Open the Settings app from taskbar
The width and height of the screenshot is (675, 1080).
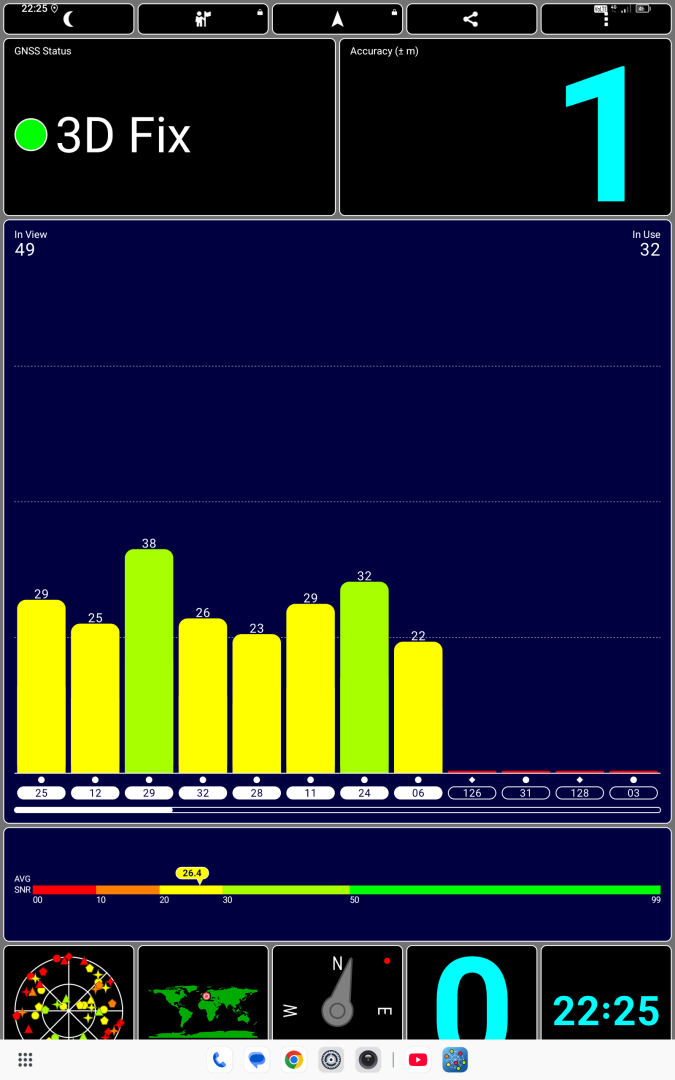[x=331, y=1060]
